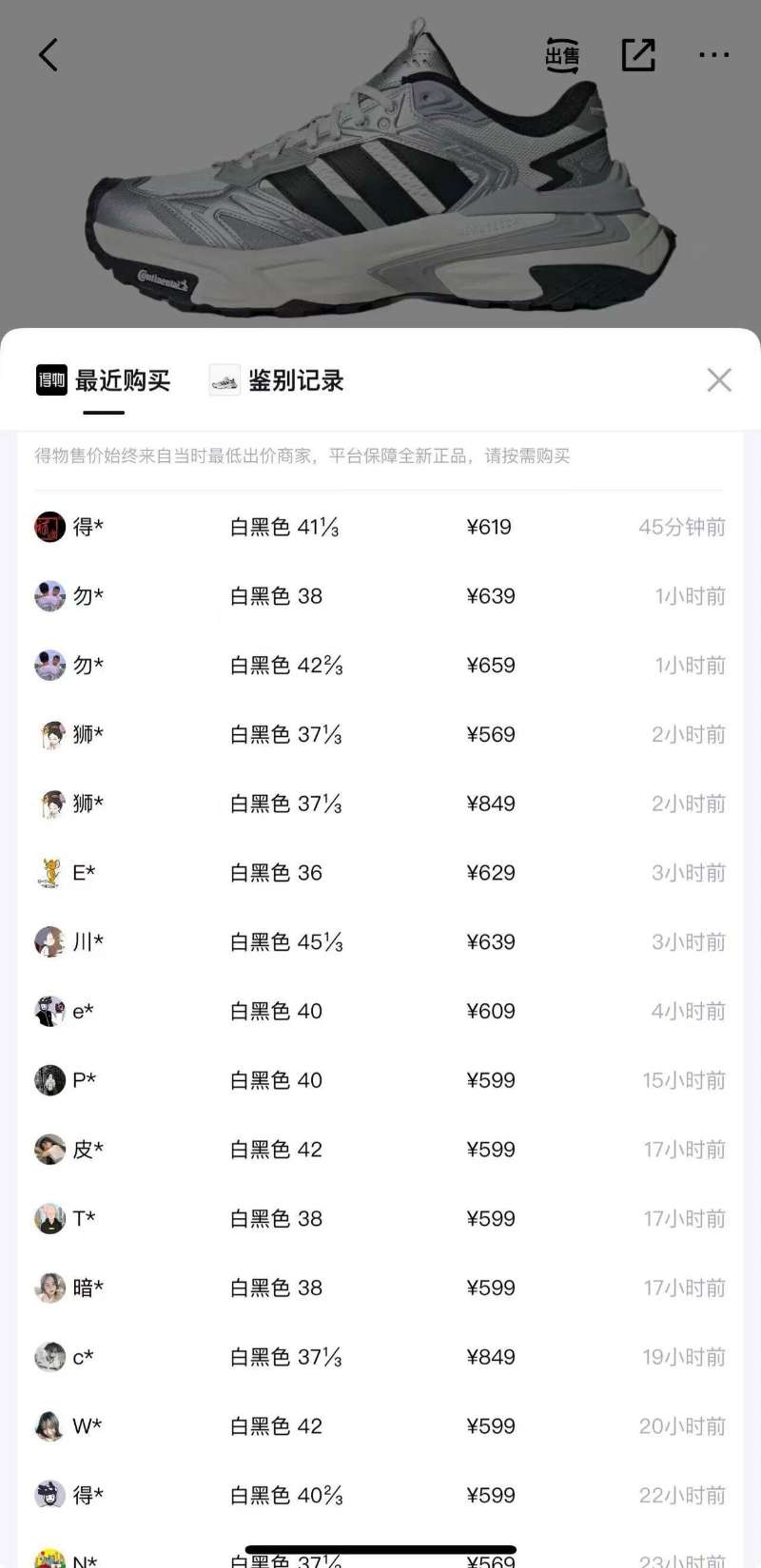Tap the back arrow in top left
Viewport: 761px width, 1568px height.
coord(49,54)
